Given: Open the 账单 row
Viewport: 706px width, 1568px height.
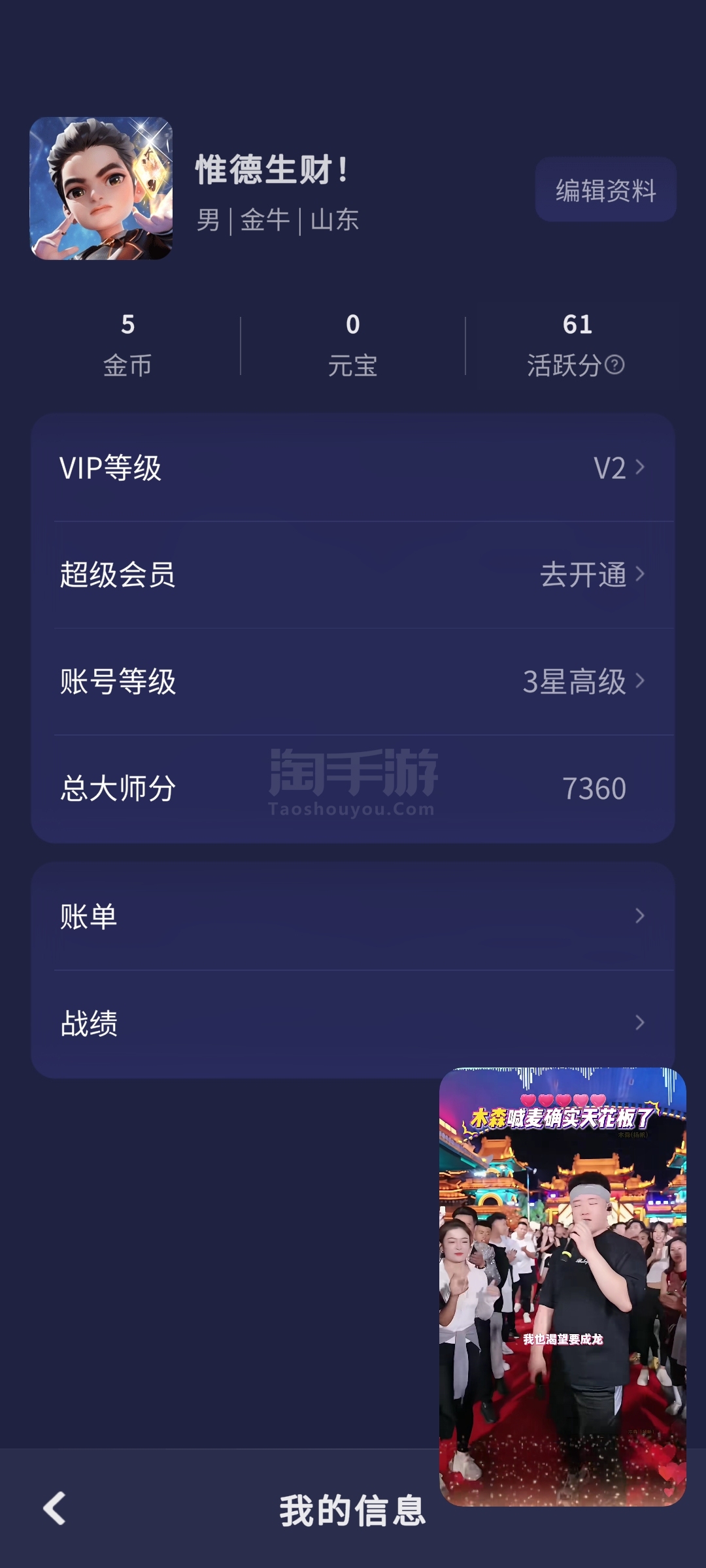Looking at the screenshot, I should pyautogui.click(x=353, y=916).
